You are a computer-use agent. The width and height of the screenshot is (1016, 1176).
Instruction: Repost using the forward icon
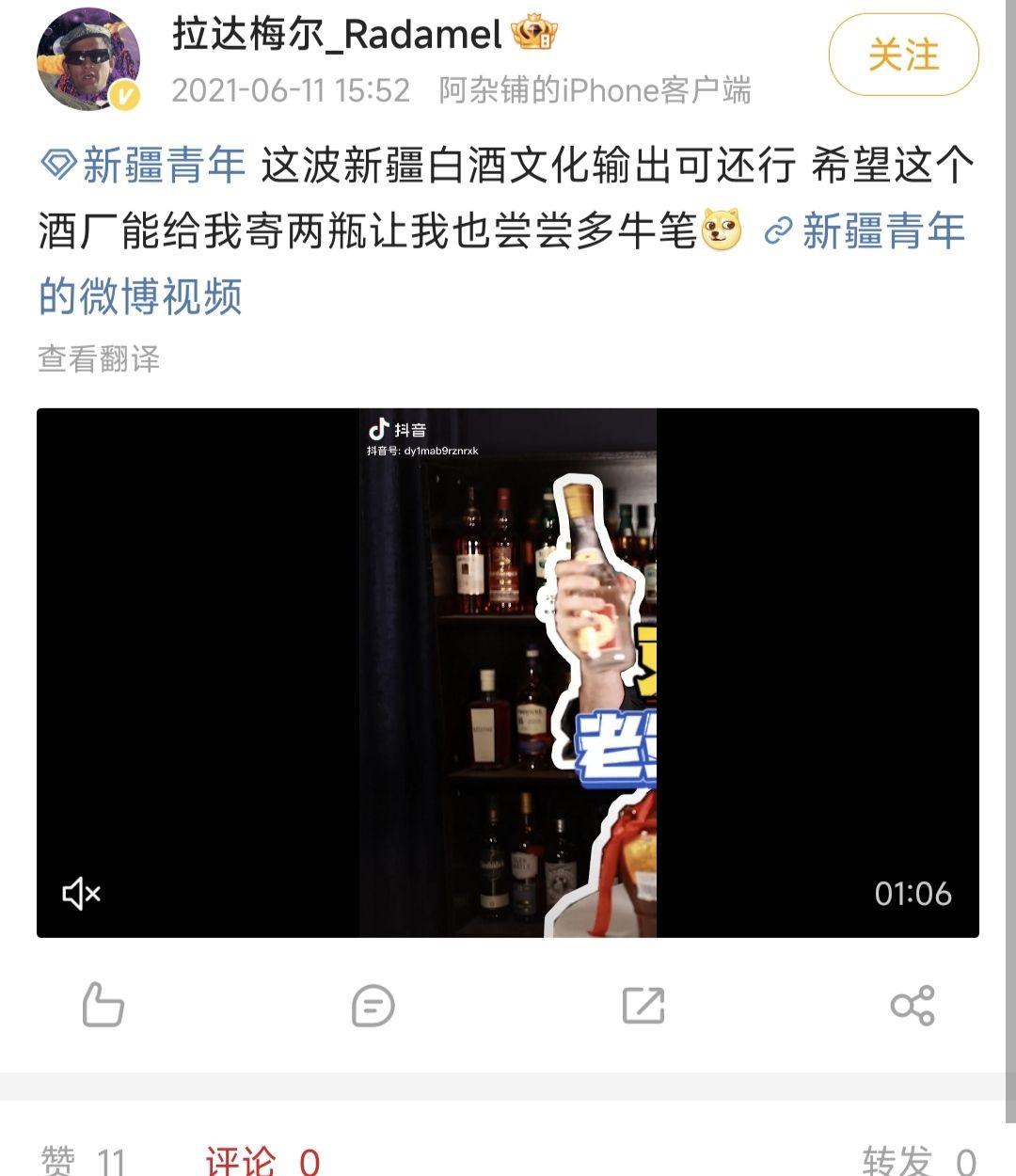(643, 1005)
